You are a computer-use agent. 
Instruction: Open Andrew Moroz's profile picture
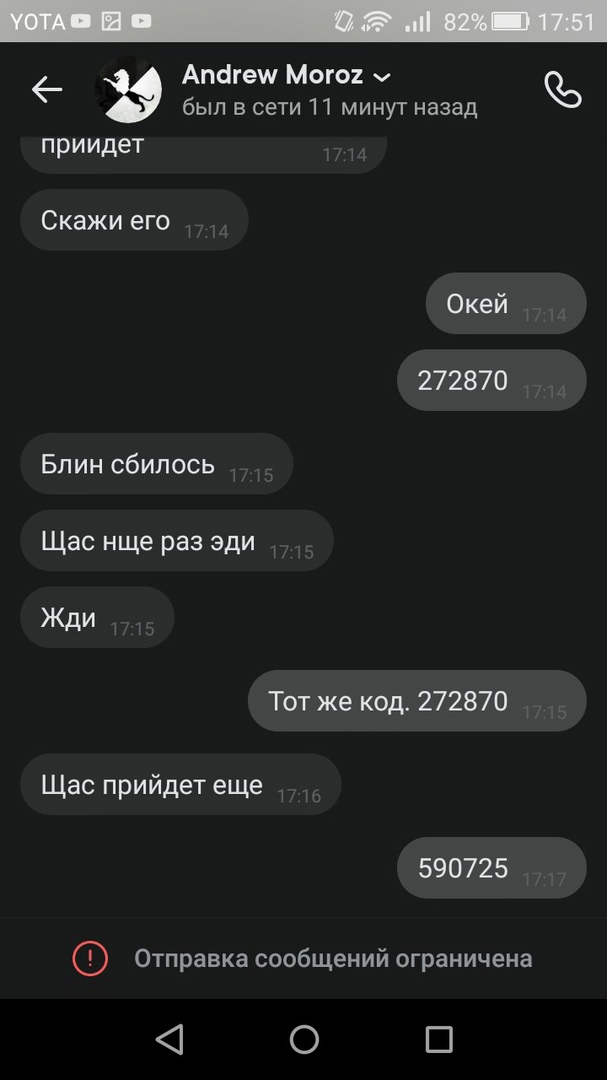(128, 91)
